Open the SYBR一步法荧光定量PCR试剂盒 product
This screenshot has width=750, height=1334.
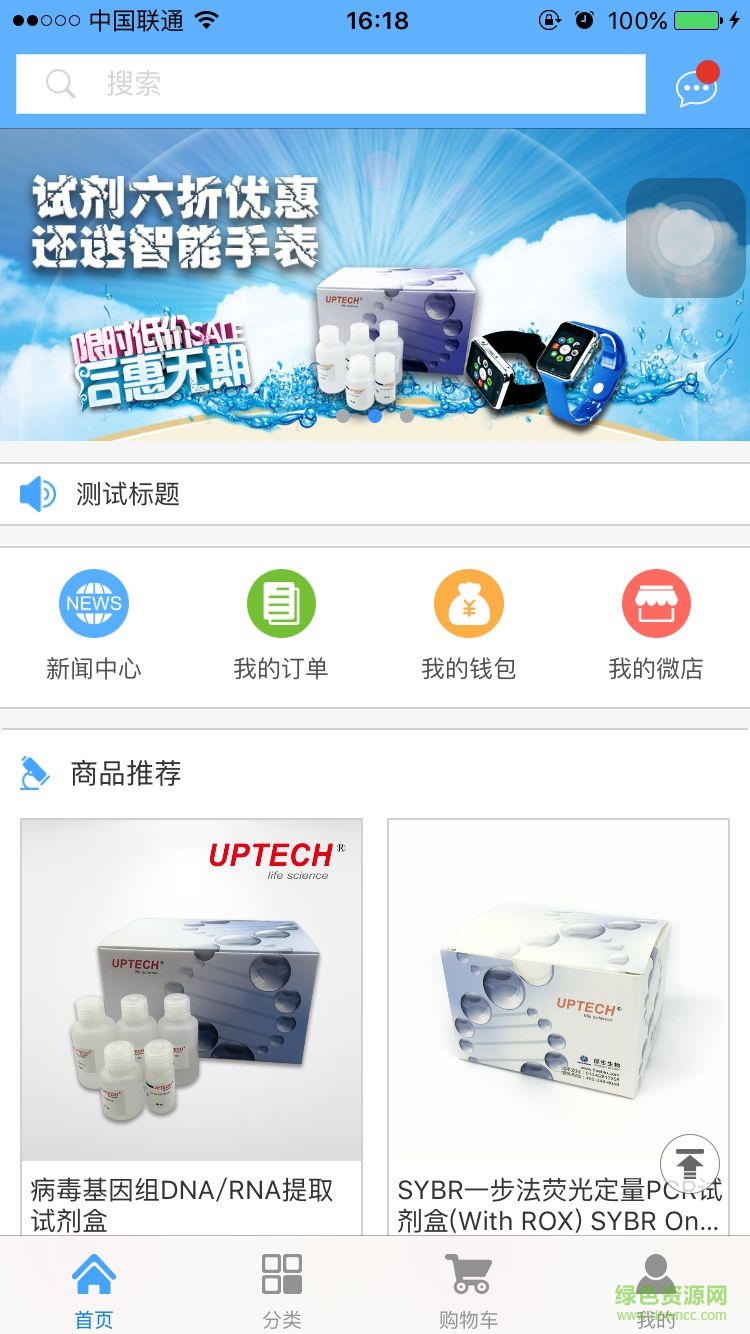coord(558,1020)
